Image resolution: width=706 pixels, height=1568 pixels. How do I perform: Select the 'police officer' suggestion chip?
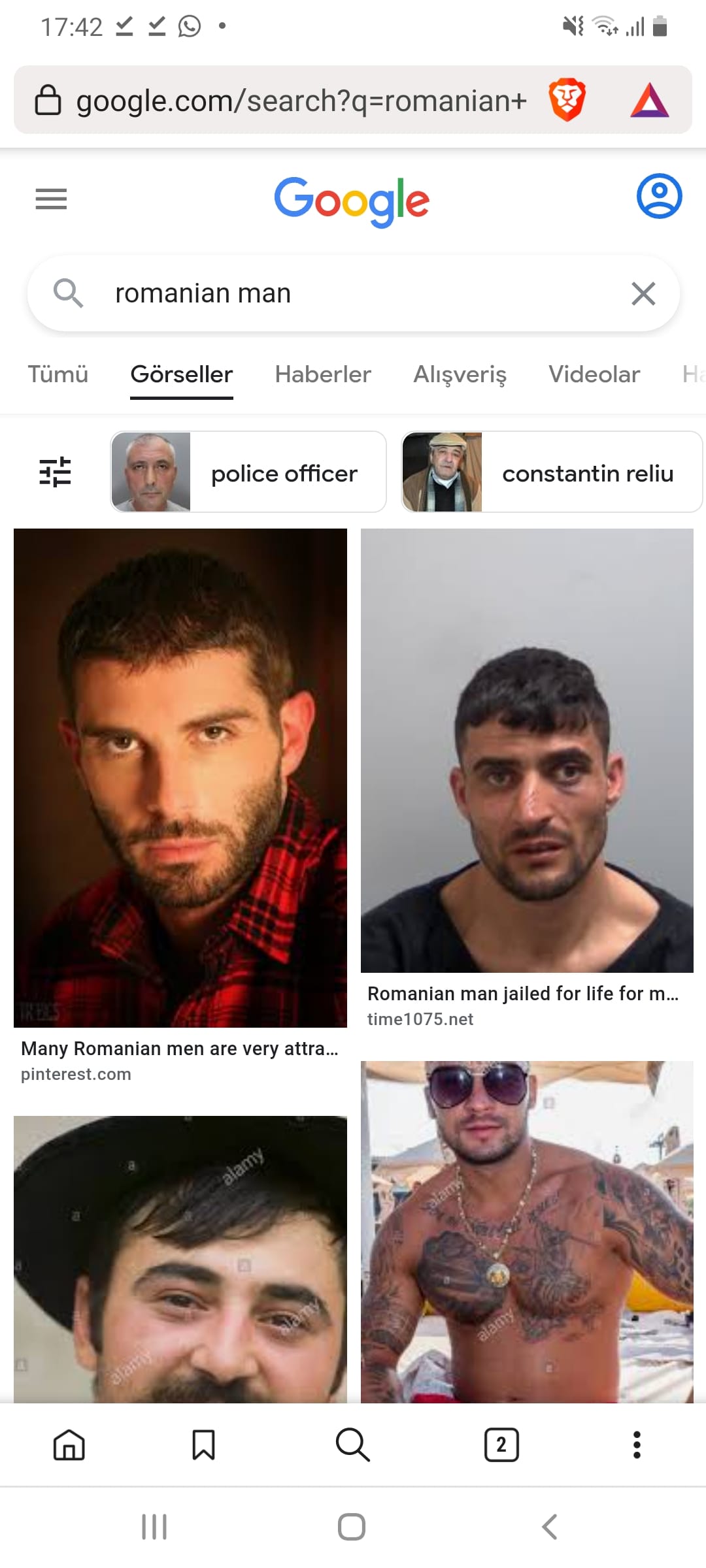click(x=248, y=472)
